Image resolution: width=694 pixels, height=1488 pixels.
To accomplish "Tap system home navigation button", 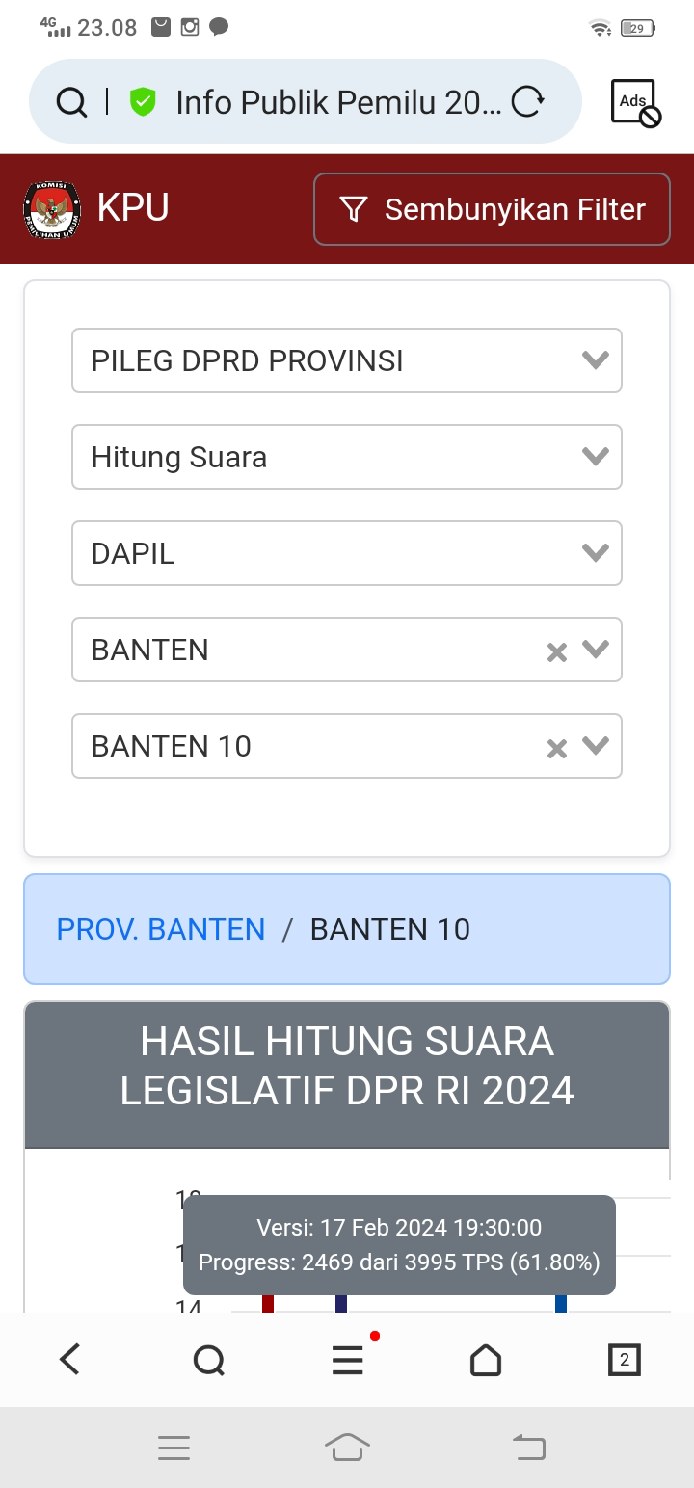I will click(347, 1447).
